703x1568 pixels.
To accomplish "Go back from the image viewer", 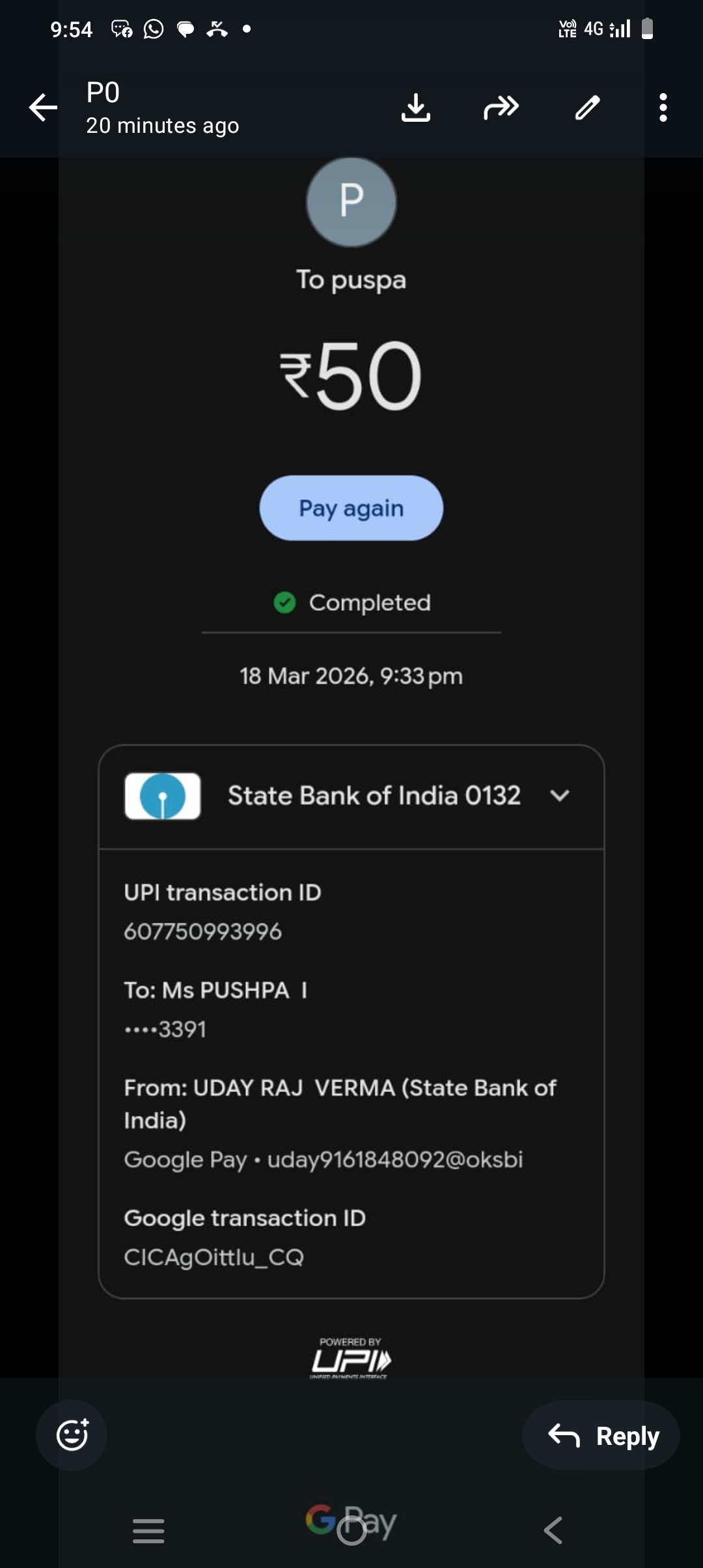I will coord(43,107).
